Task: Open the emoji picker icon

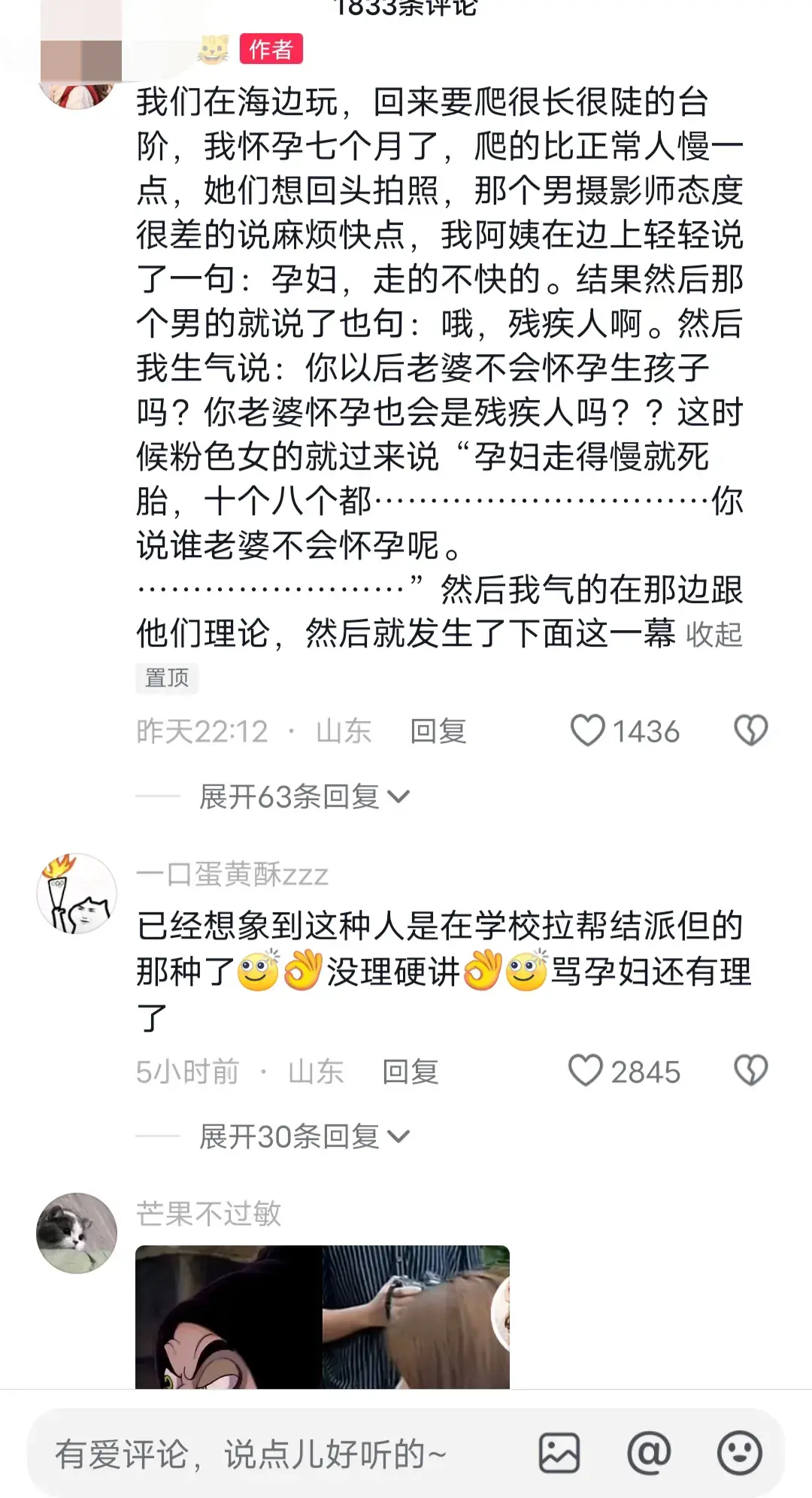Action: coord(740,1451)
